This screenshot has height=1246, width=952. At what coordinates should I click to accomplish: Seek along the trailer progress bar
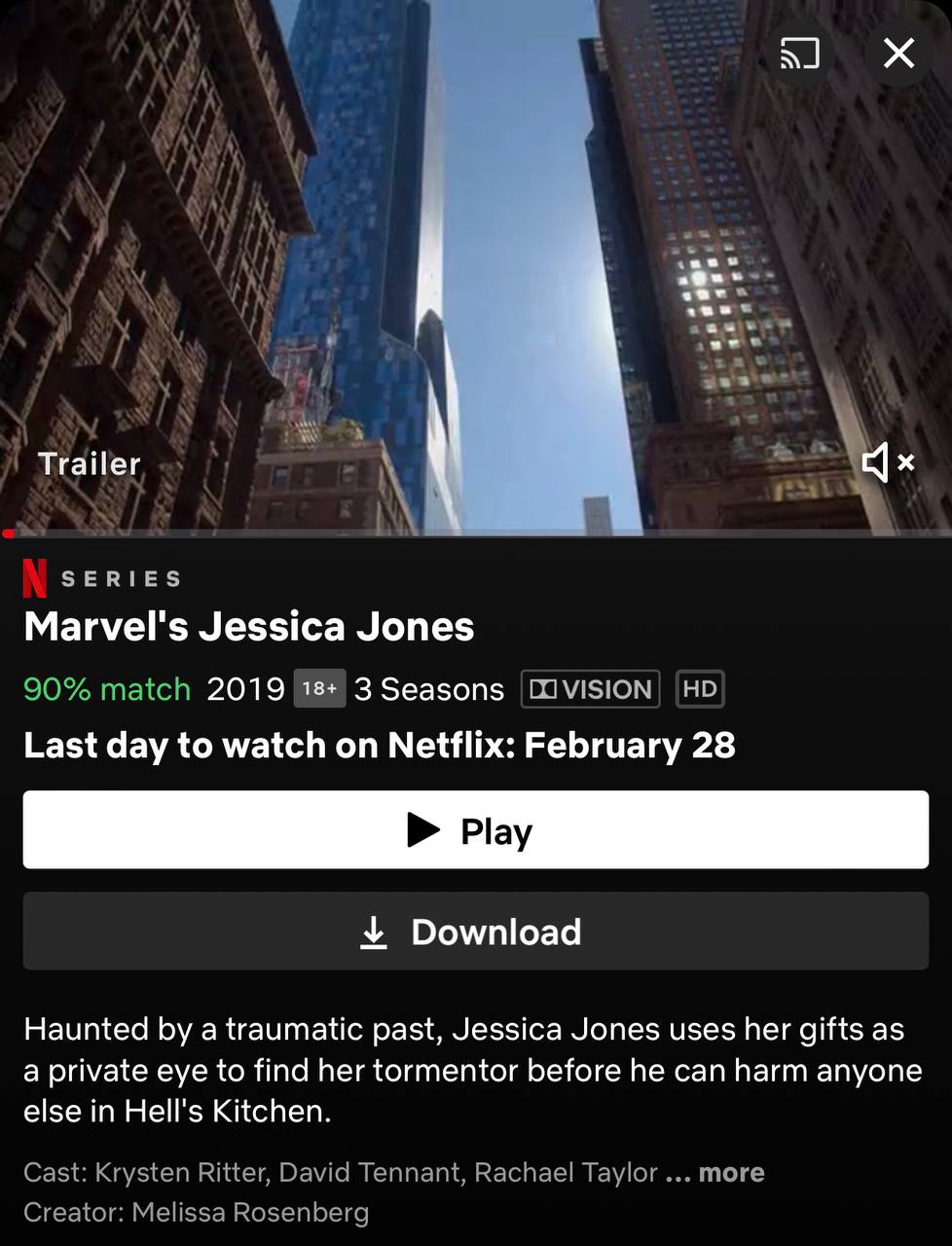[x=476, y=533]
